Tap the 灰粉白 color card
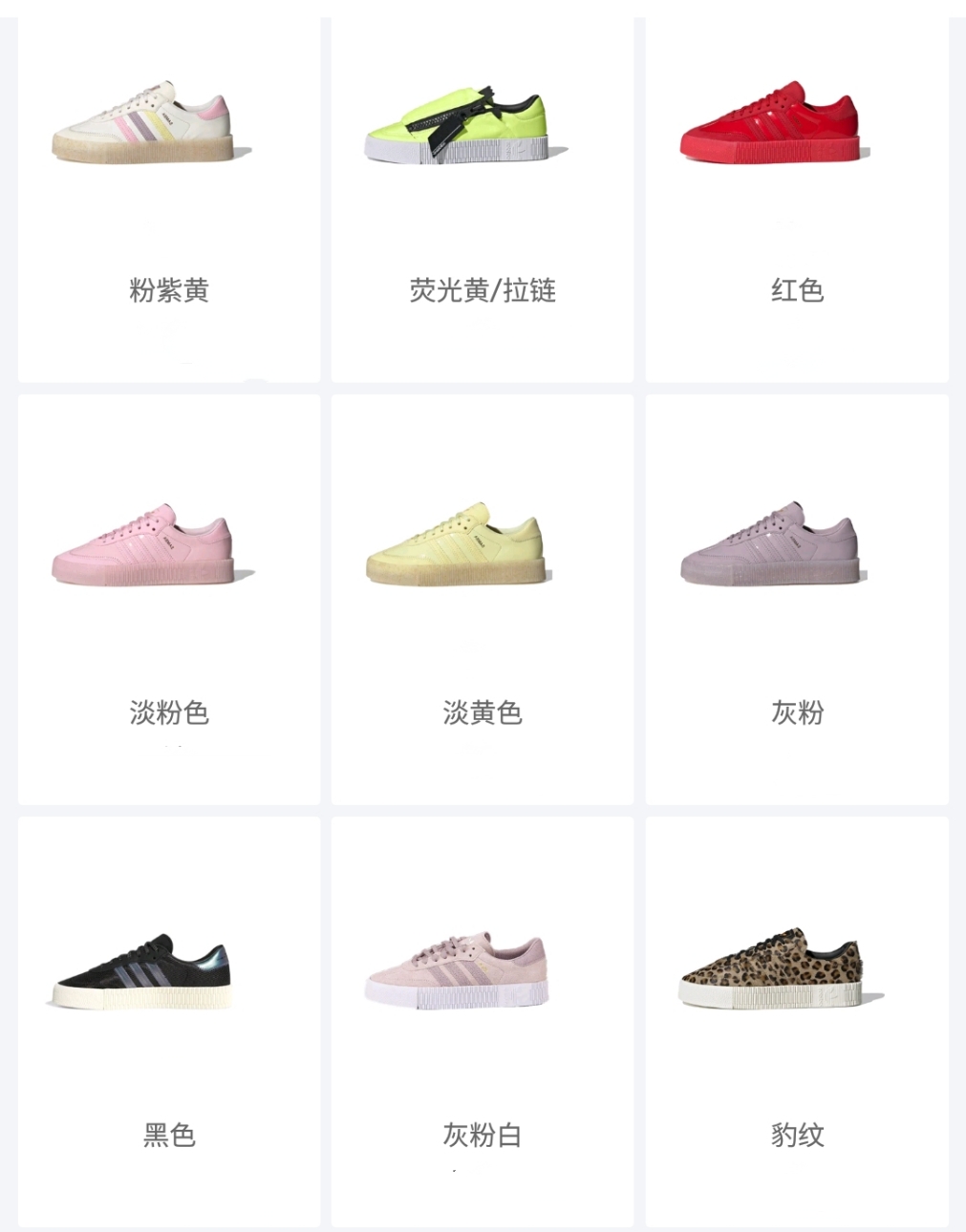Viewport: 966px width, 1232px height. pos(483,1022)
